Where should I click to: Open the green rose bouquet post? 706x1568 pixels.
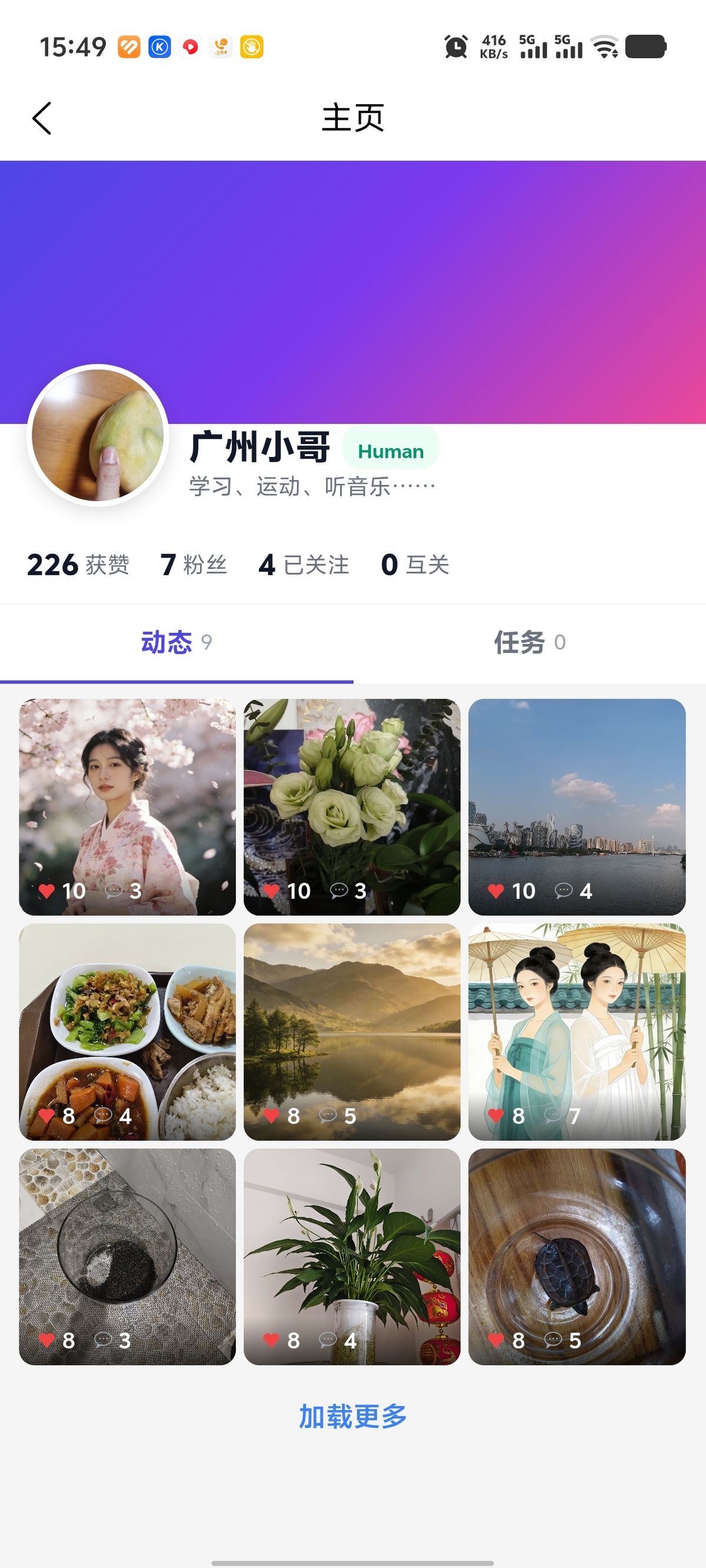point(352,806)
